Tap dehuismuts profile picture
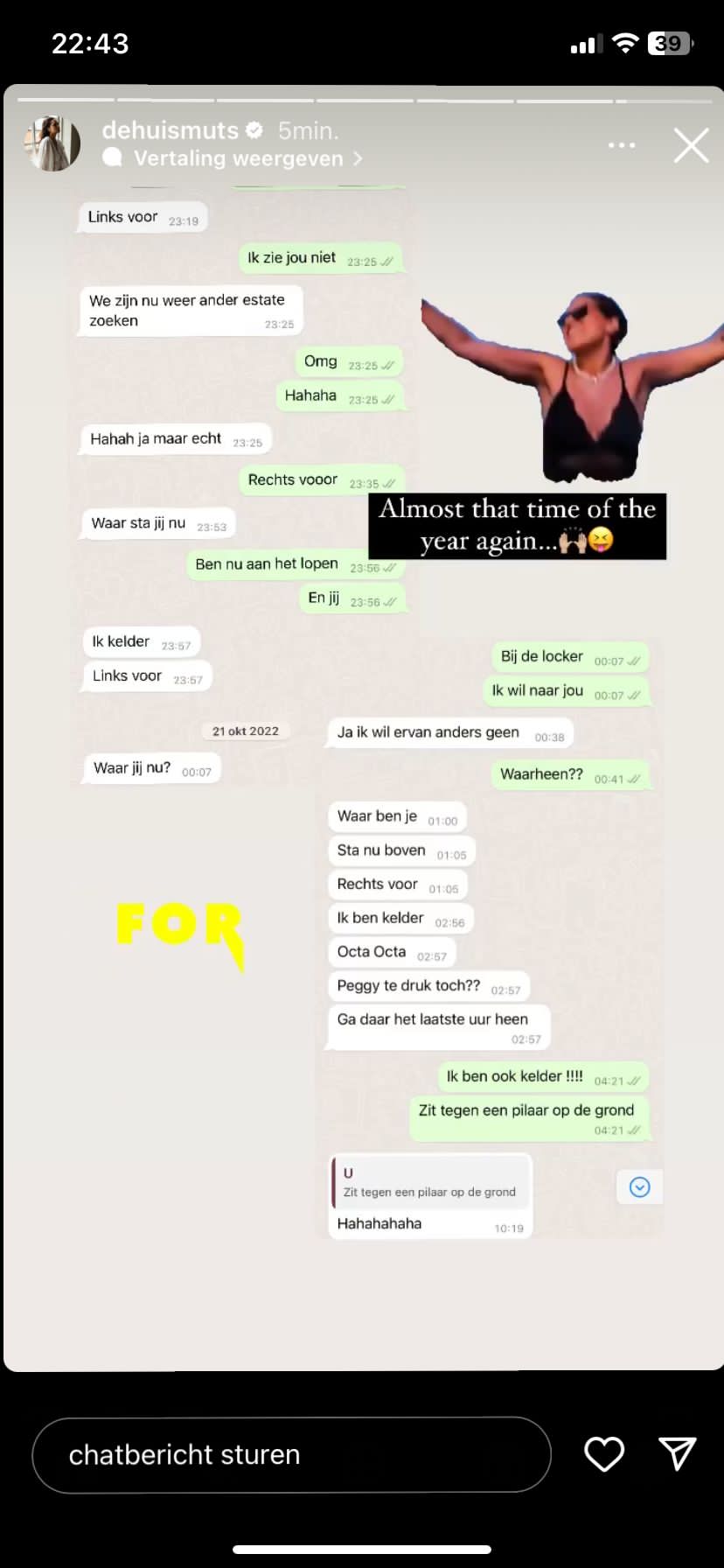This screenshot has height=1568, width=724. tap(53, 143)
